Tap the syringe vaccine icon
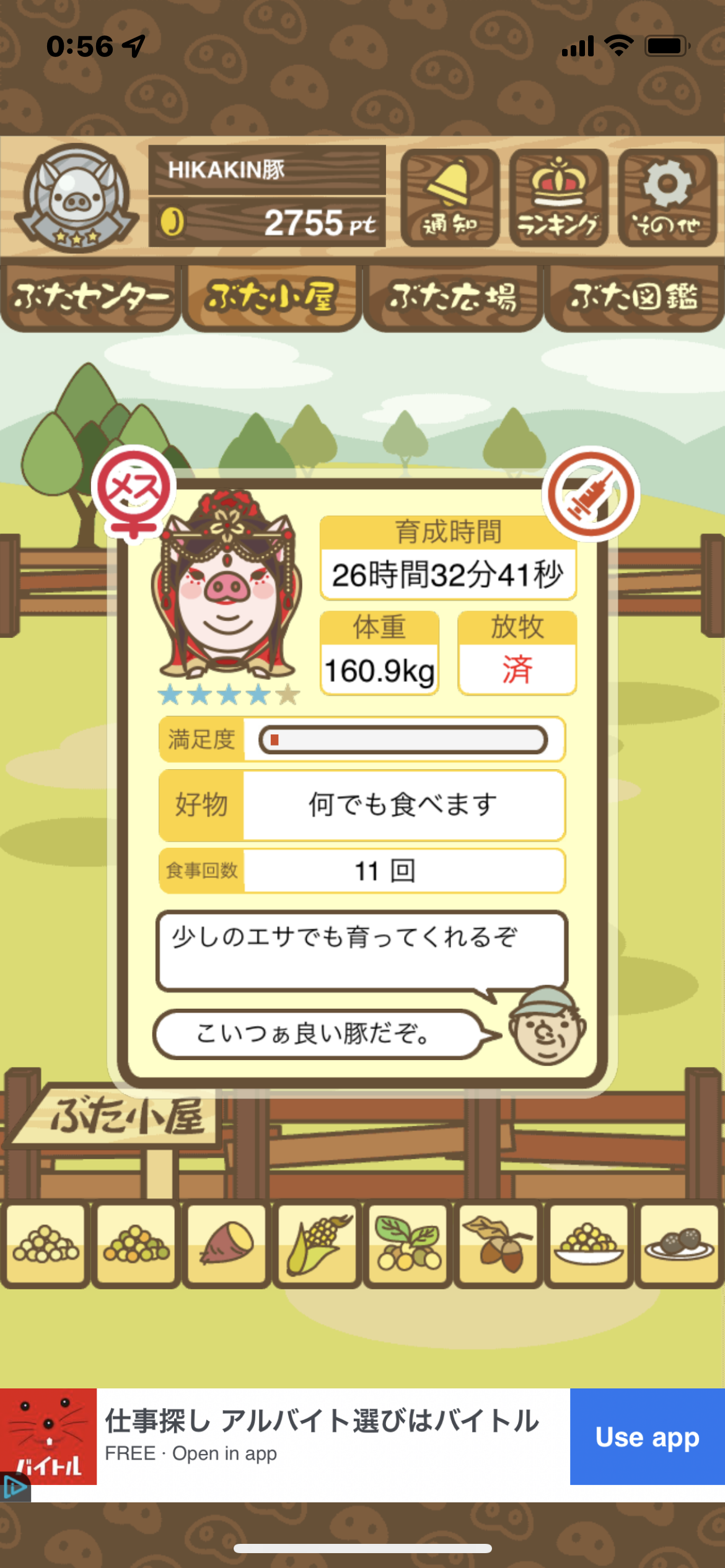This screenshot has height=1568, width=725. click(591, 494)
